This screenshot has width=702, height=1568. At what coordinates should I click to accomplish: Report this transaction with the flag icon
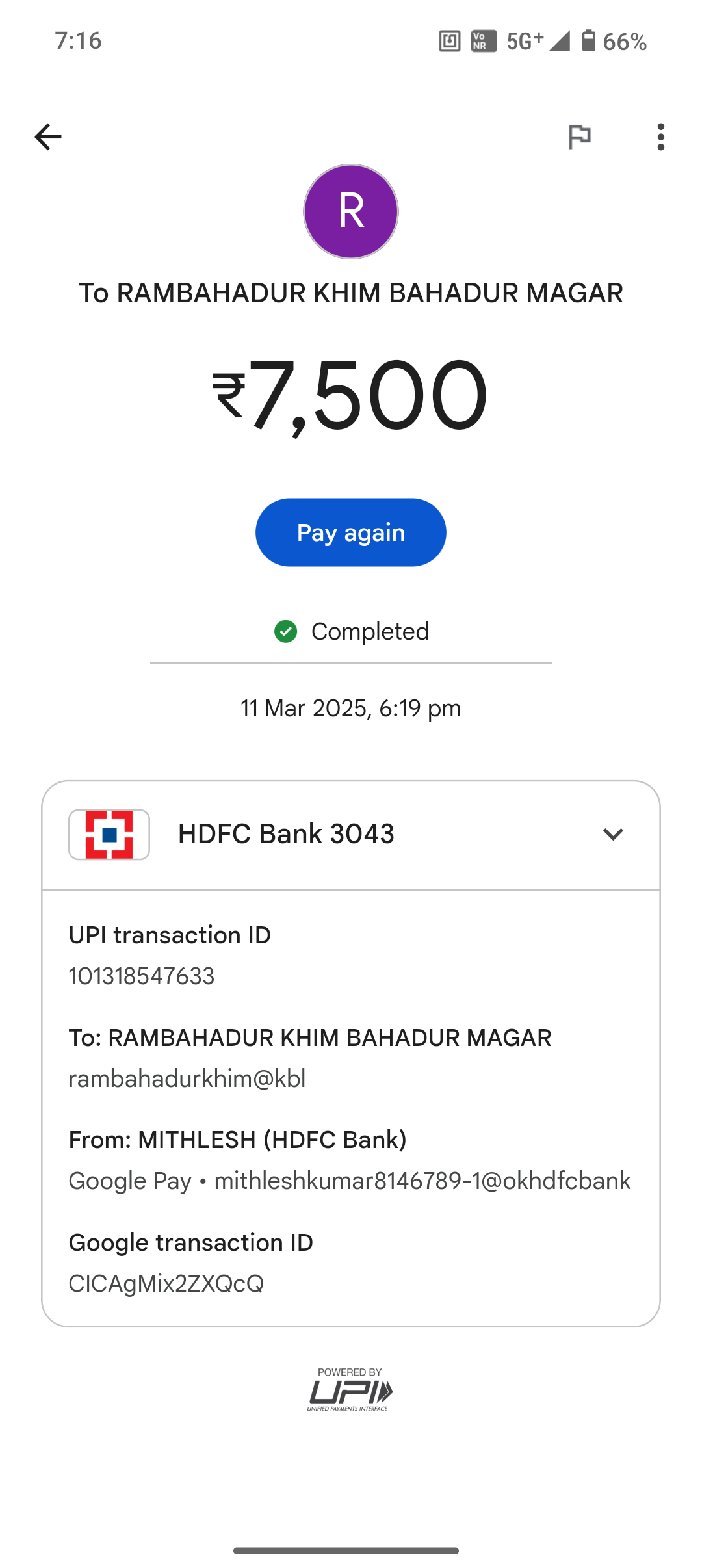[x=579, y=137]
